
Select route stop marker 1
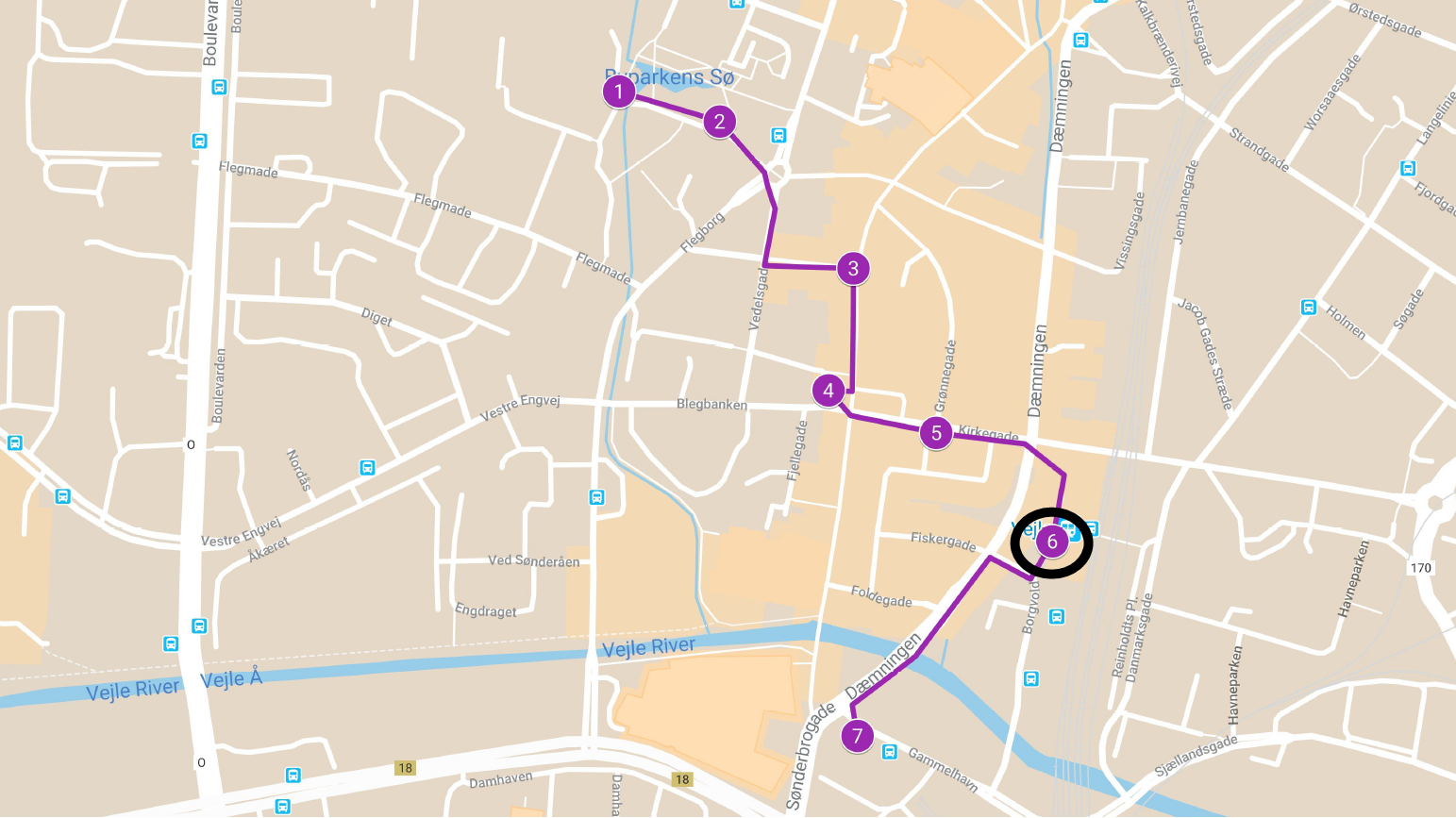click(x=619, y=92)
